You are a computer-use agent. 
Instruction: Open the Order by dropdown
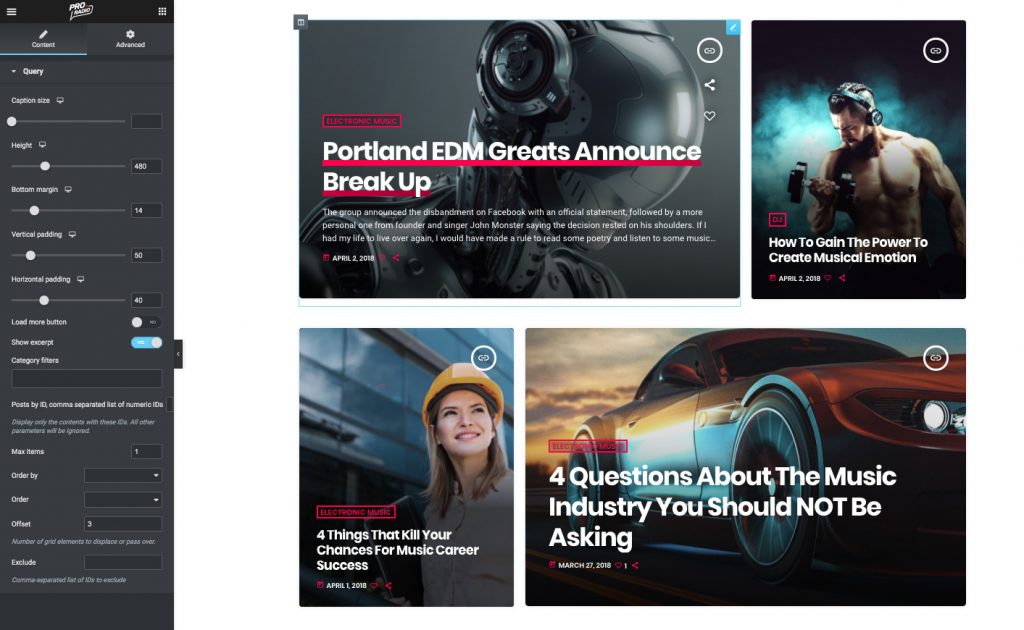coord(123,475)
